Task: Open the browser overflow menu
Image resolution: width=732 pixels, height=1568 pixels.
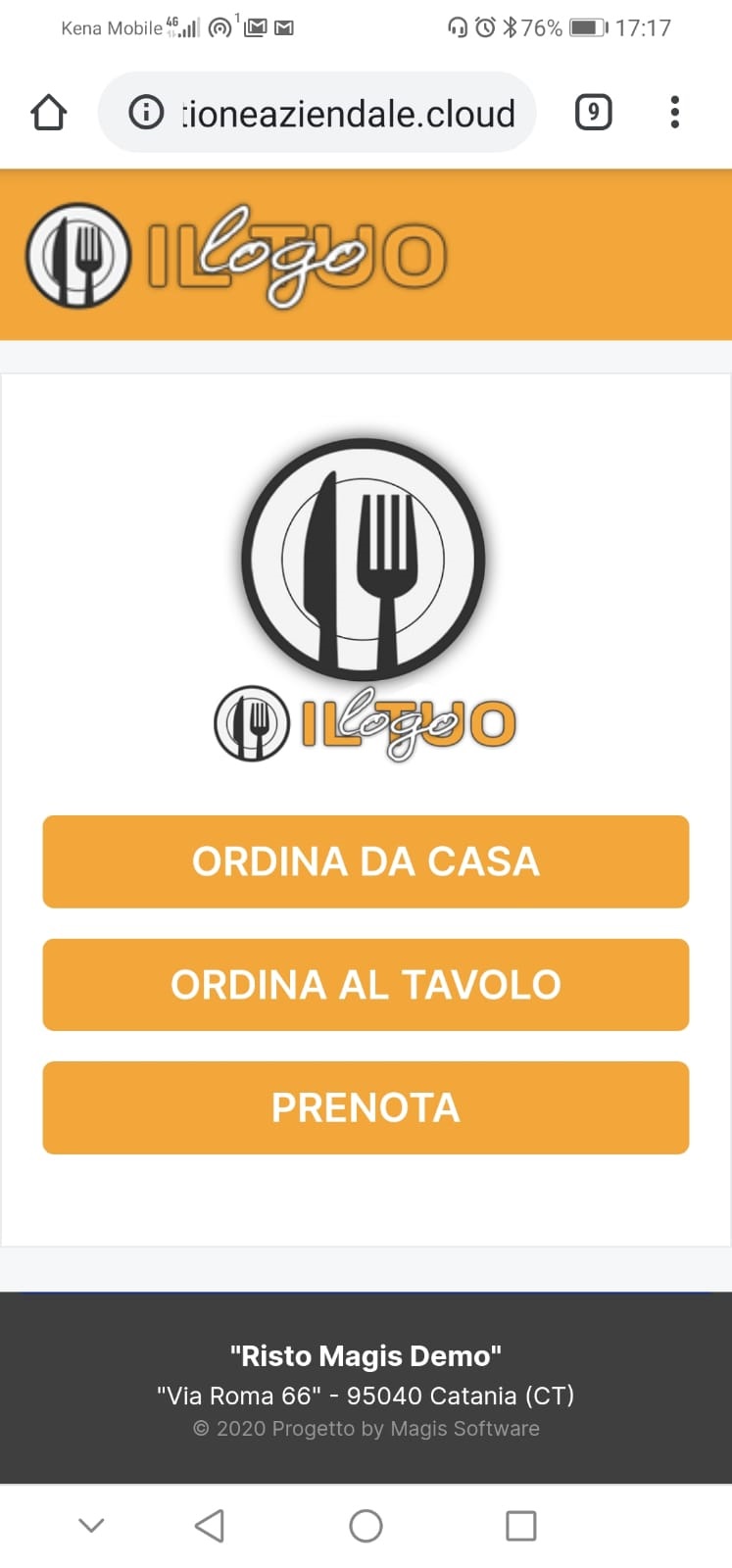Action: 674,113
